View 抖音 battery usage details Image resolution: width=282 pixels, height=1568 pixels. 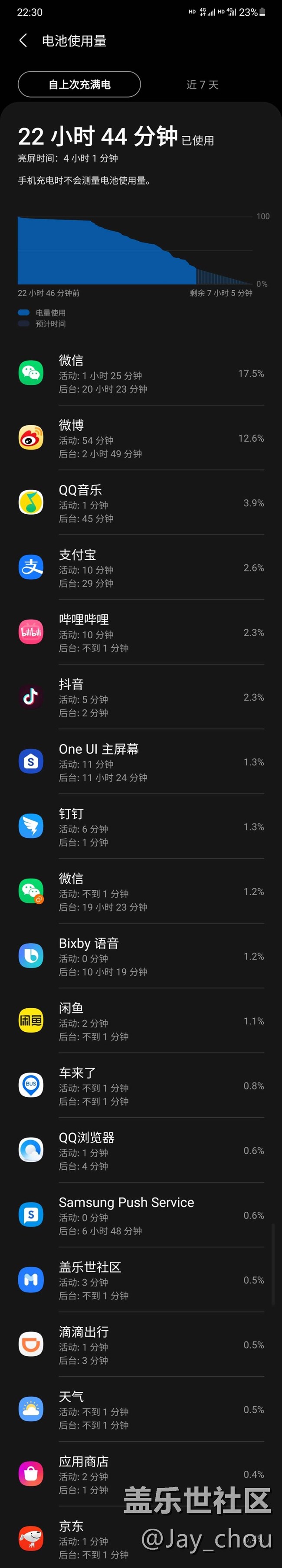pyautogui.click(x=141, y=697)
